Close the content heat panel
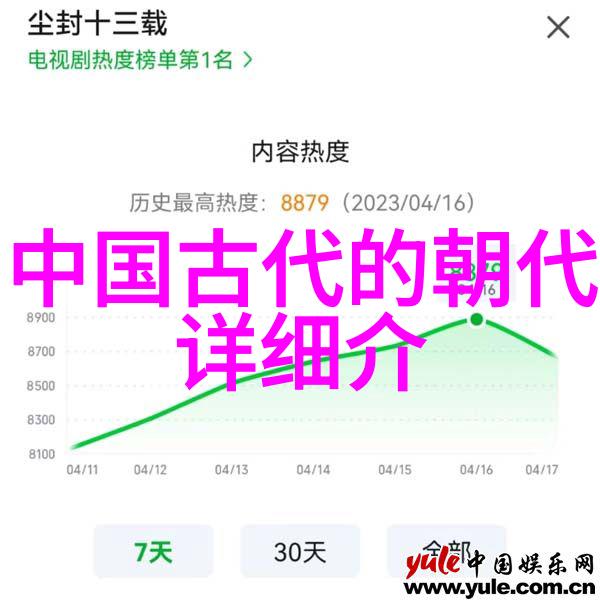The width and height of the screenshot is (600, 600). (557, 28)
